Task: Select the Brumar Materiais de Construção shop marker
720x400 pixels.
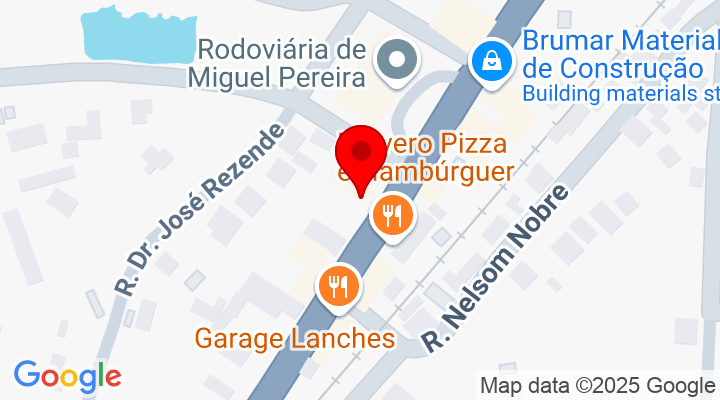Action: tap(493, 59)
